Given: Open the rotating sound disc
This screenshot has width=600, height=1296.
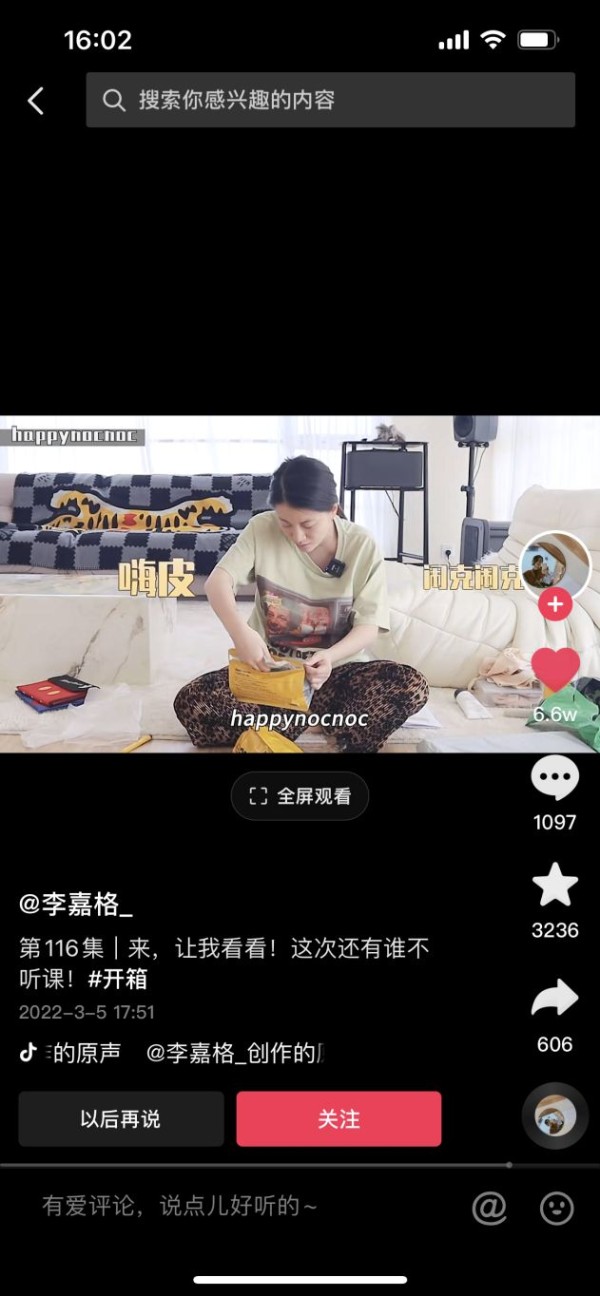Looking at the screenshot, I should 555,1115.
